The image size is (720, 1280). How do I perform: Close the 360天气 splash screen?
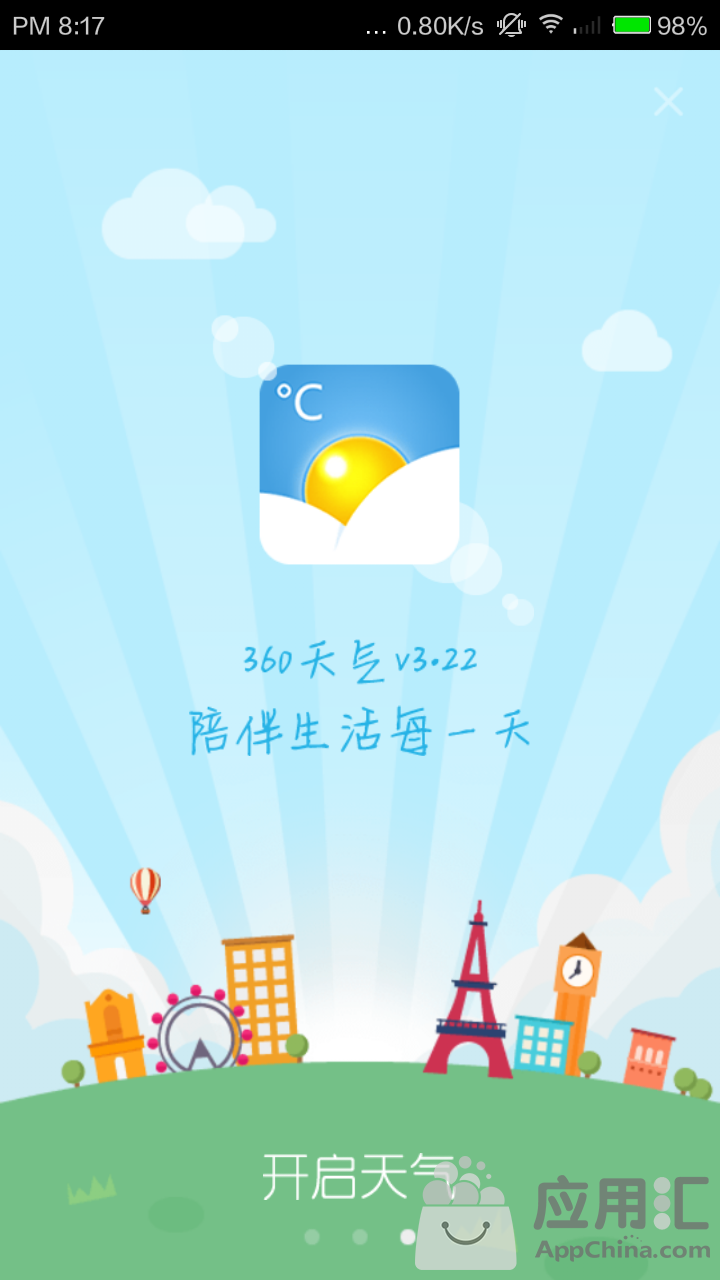[x=668, y=101]
